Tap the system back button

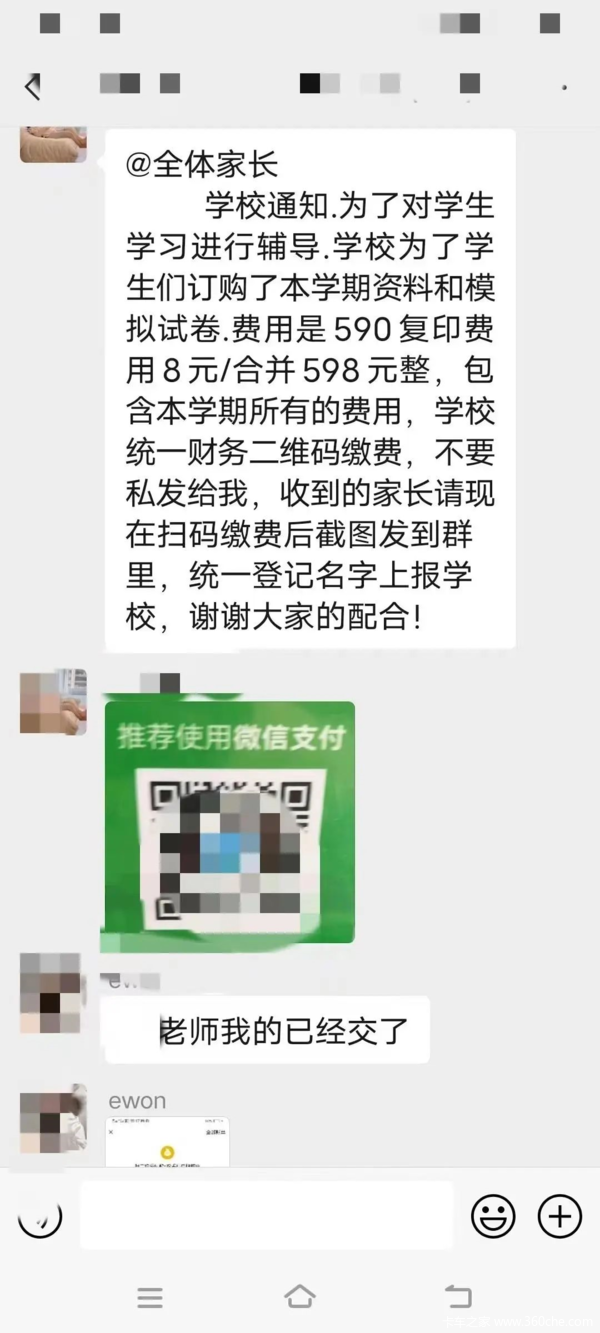click(457, 1297)
